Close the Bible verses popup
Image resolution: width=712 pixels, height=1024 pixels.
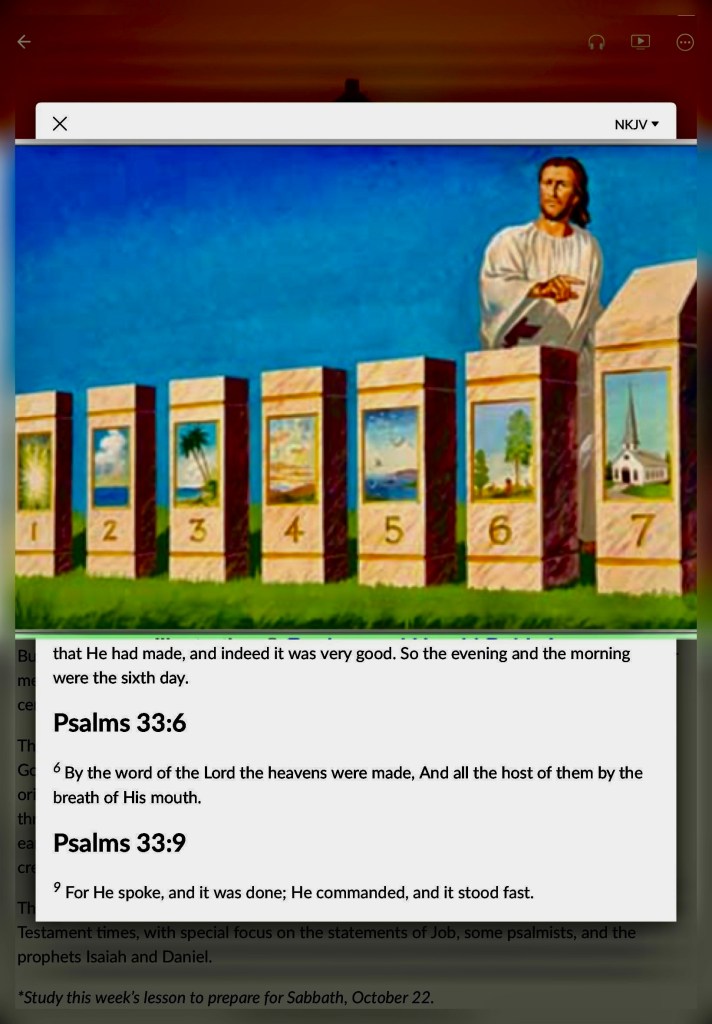click(x=60, y=124)
